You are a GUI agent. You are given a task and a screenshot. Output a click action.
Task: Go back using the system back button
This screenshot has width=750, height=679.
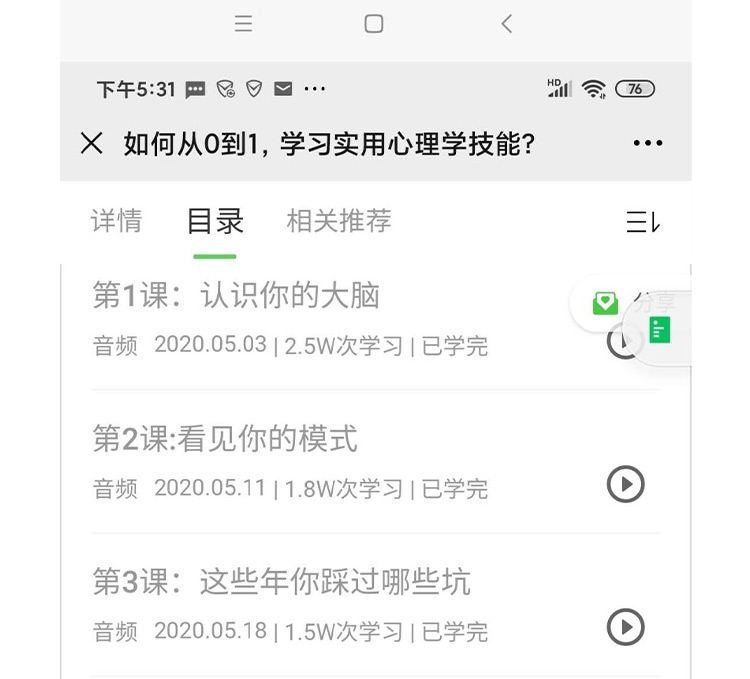click(x=507, y=24)
